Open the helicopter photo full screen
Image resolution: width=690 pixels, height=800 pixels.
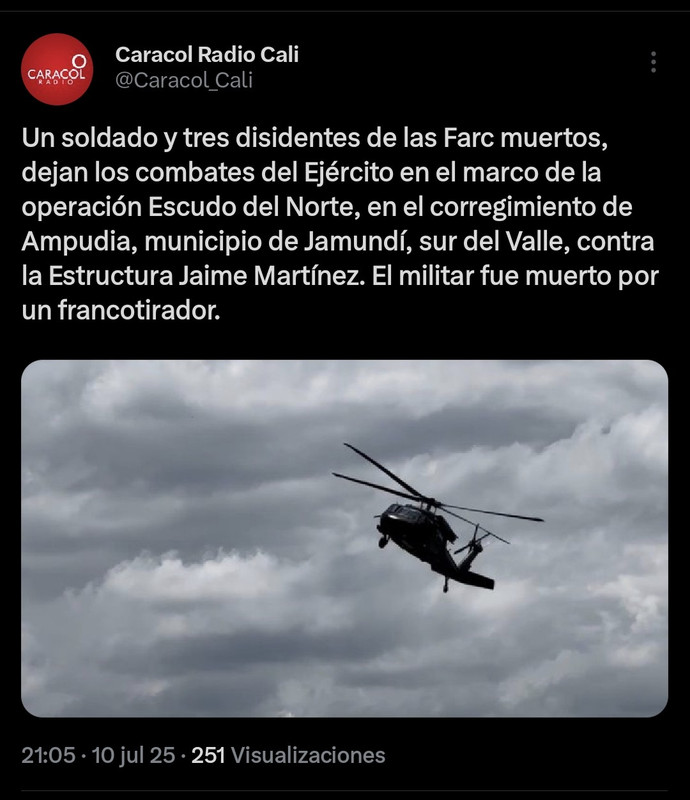coord(344,538)
